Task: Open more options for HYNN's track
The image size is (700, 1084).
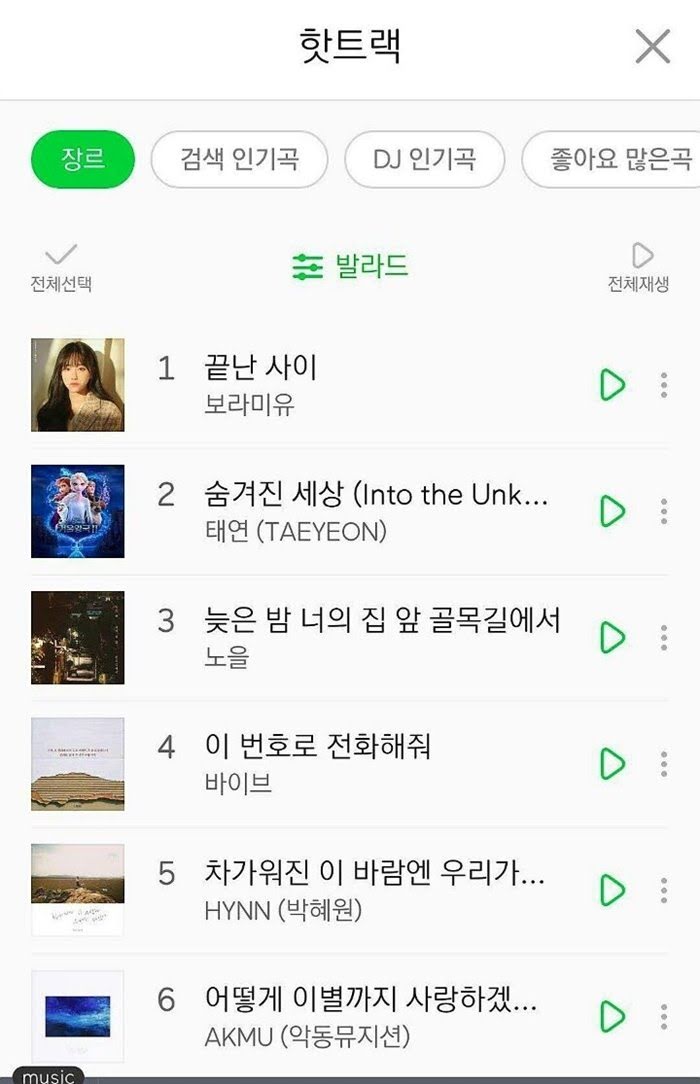Action: [x=664, y=890]
